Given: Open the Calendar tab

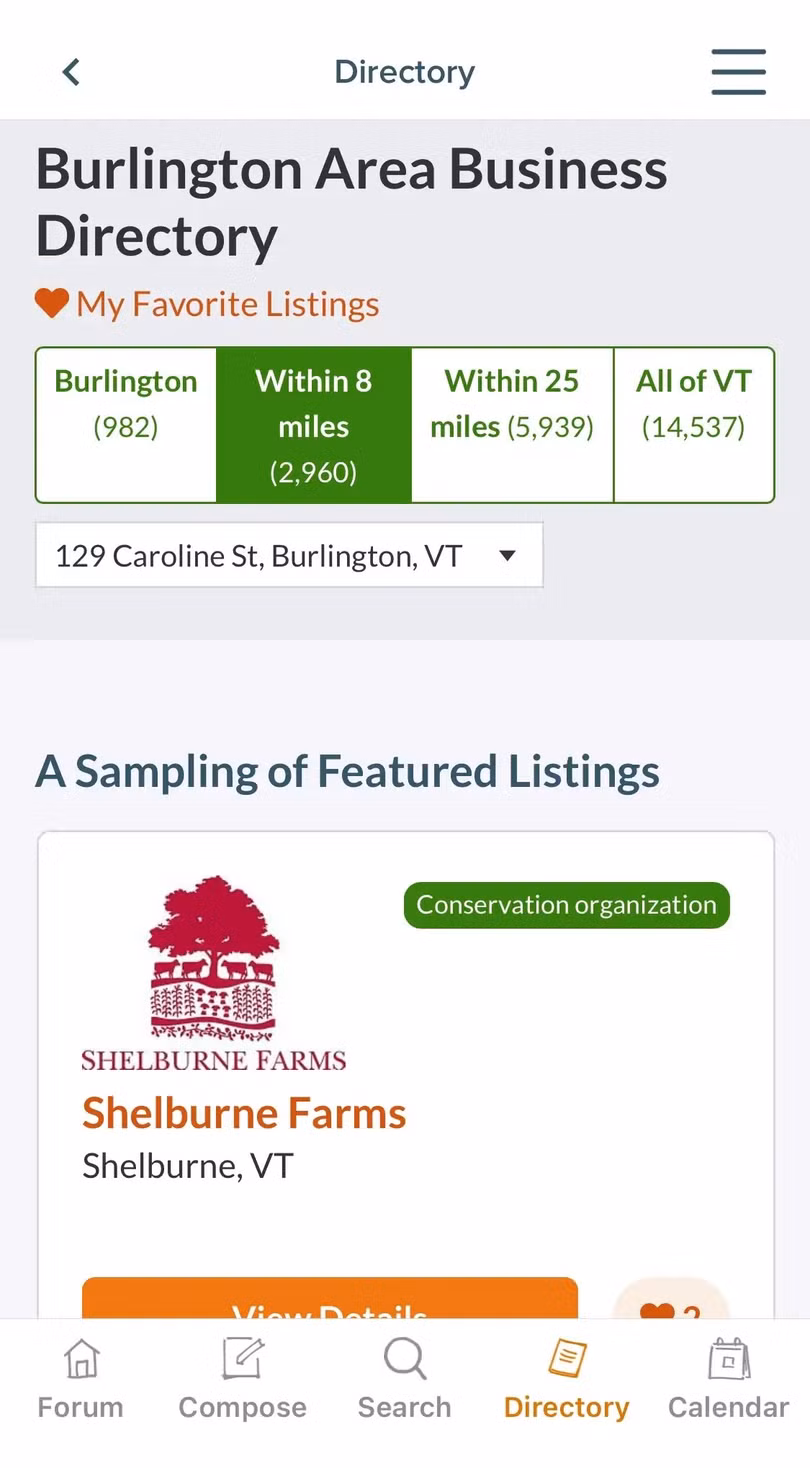Looking at the screenshot, I should (x=728, y=1380).
